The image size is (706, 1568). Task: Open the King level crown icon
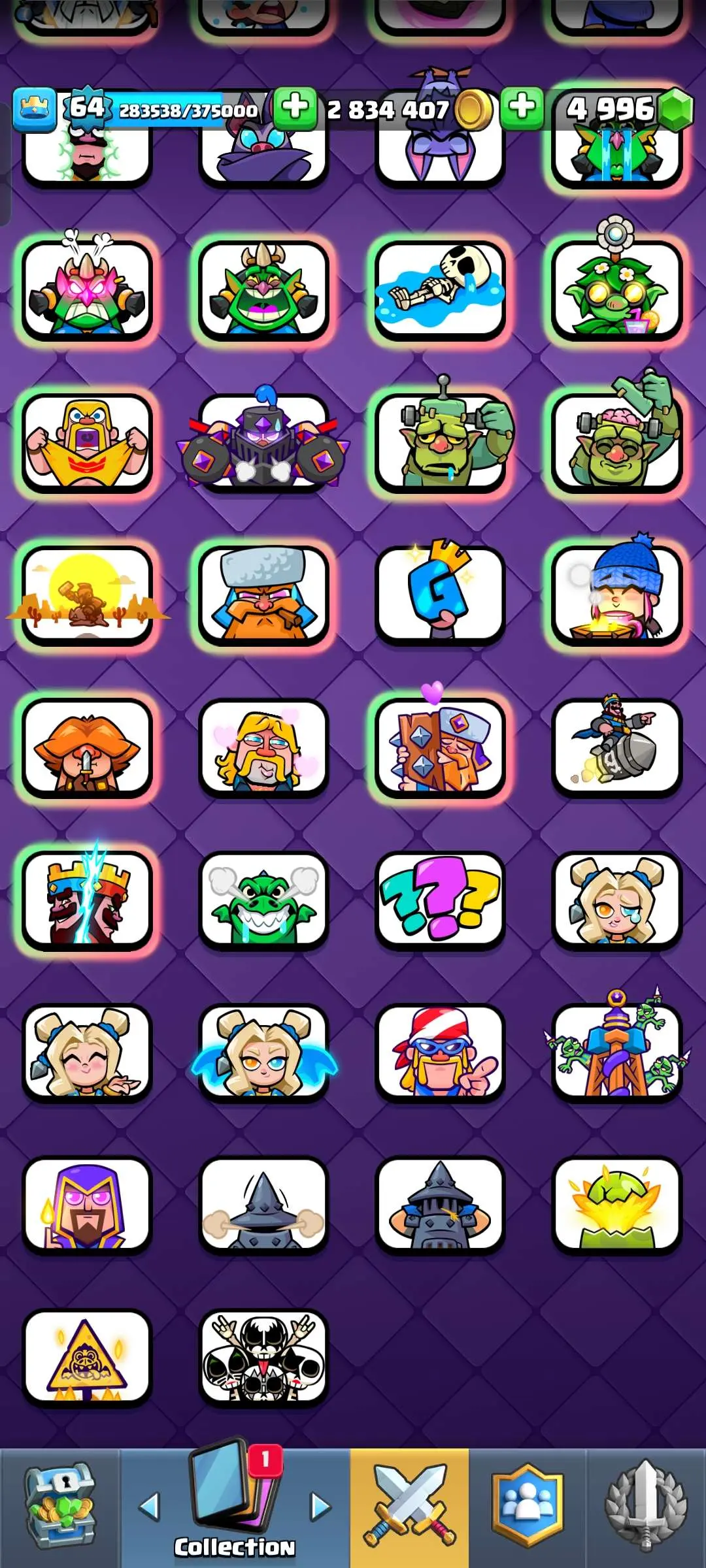pyautogui.click(x=34, y=109)
